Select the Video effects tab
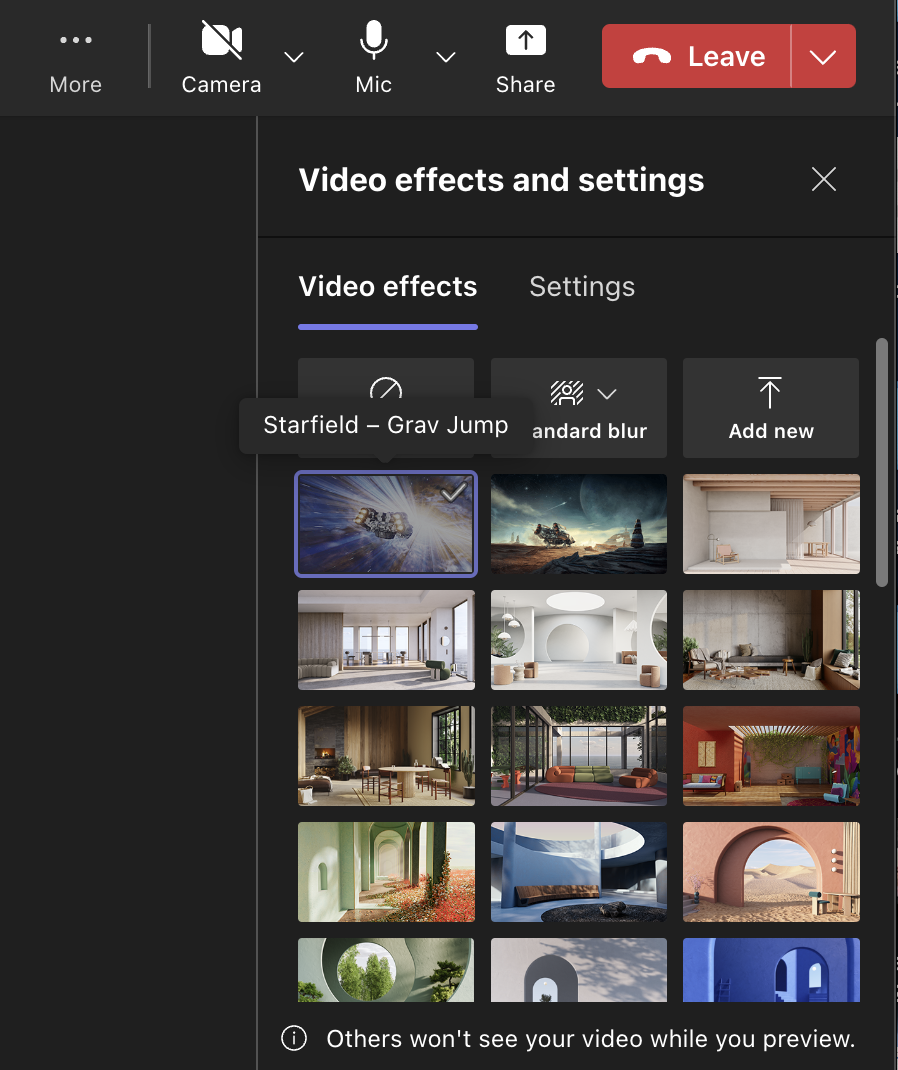 click(388, 287)
